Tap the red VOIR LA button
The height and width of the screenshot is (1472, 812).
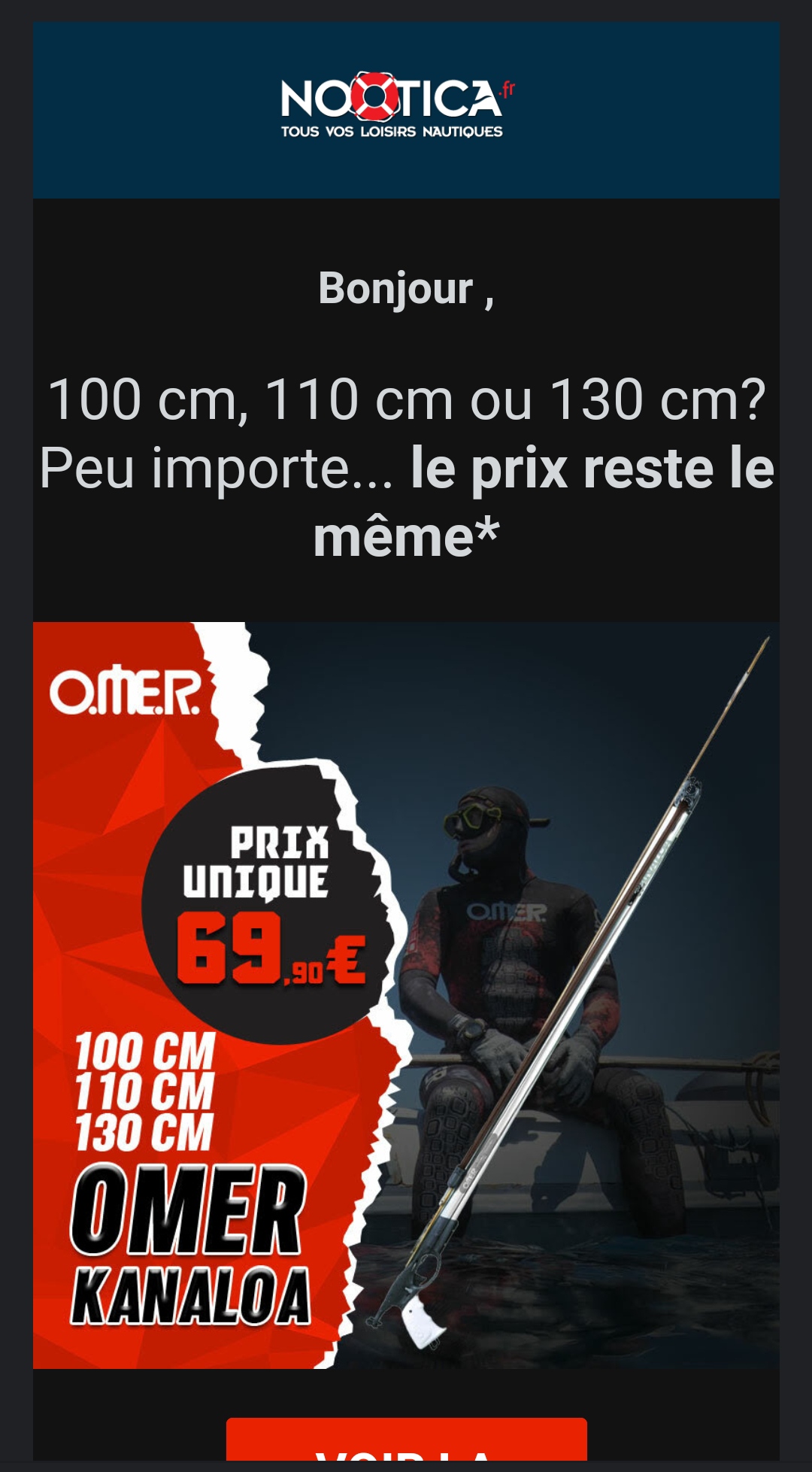(406, 1441)
